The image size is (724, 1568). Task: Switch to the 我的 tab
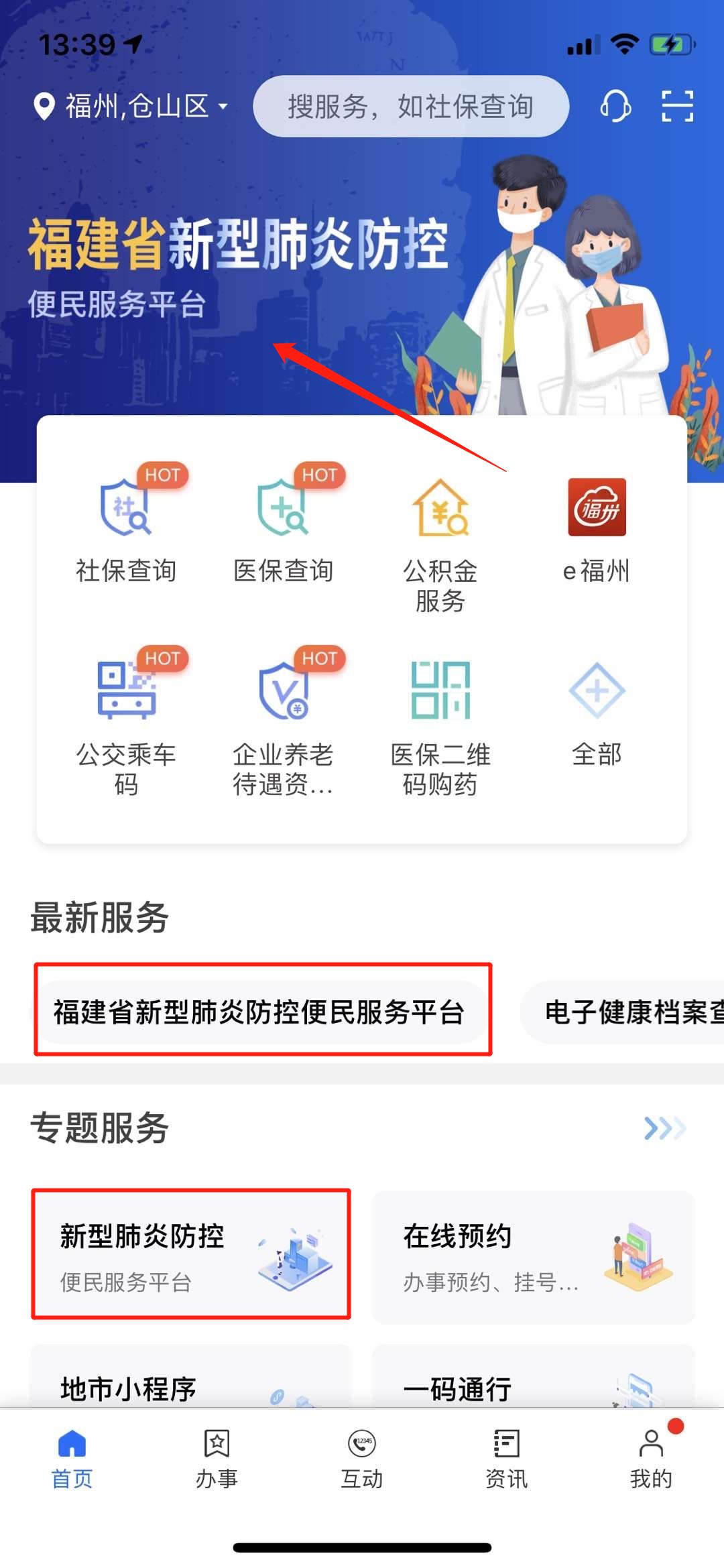coord(650,1459)
